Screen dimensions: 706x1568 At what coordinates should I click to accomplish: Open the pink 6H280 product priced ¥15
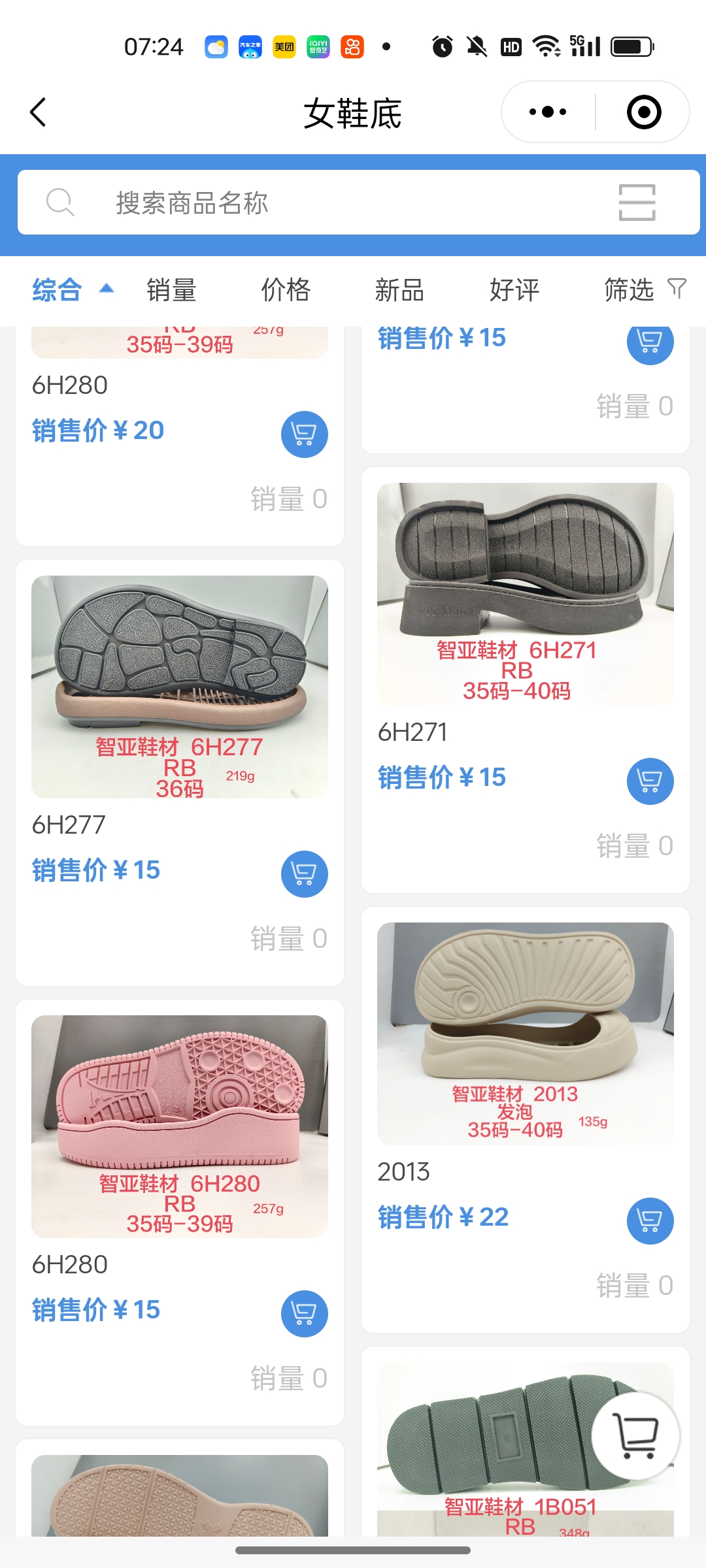(x=180, y=1126)
